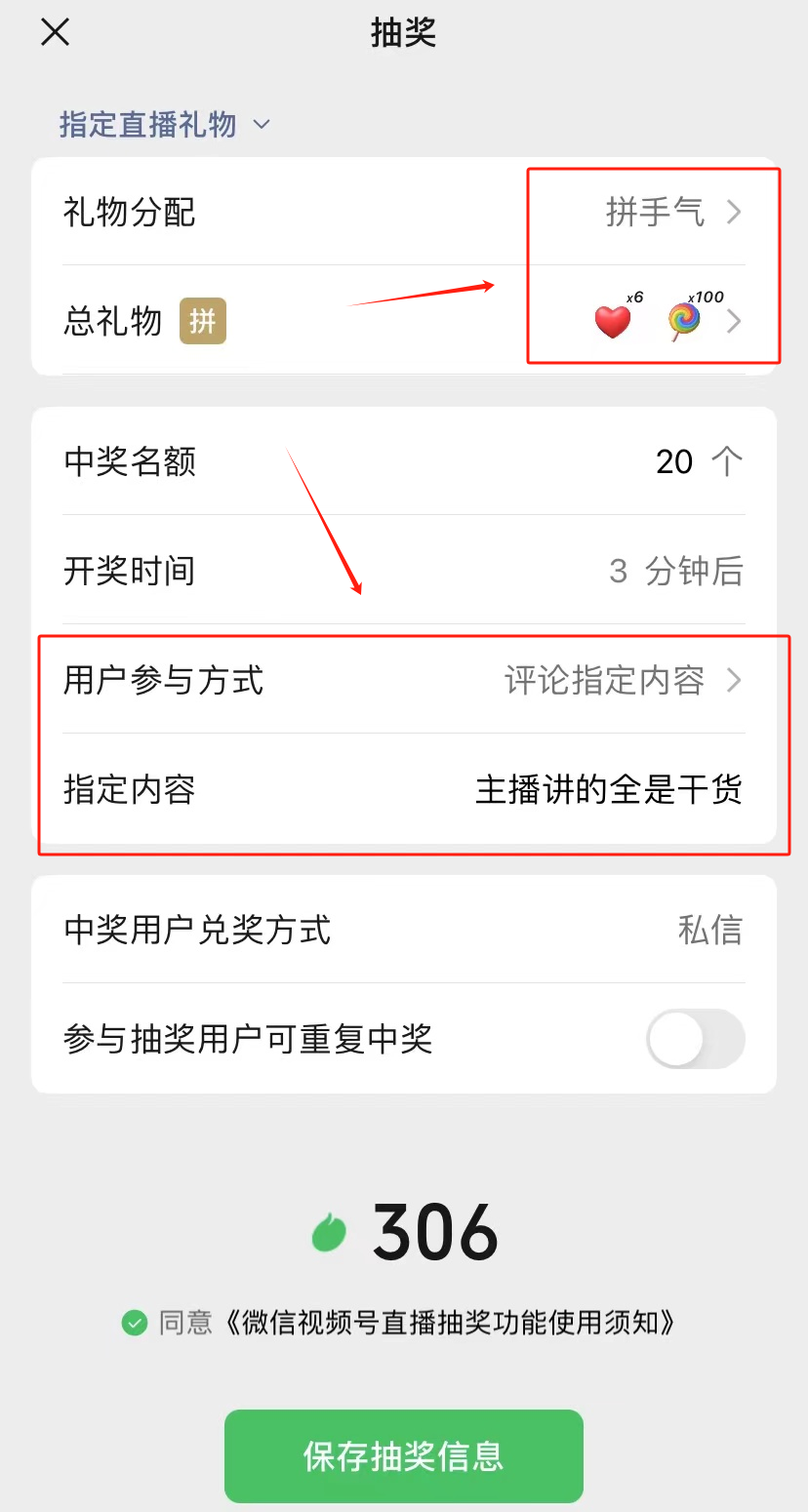Screen dimensions: 808x1512
Task: Enable 参与抽奖用户可重复中奖 switch
Action: [x=695, y=1039]
